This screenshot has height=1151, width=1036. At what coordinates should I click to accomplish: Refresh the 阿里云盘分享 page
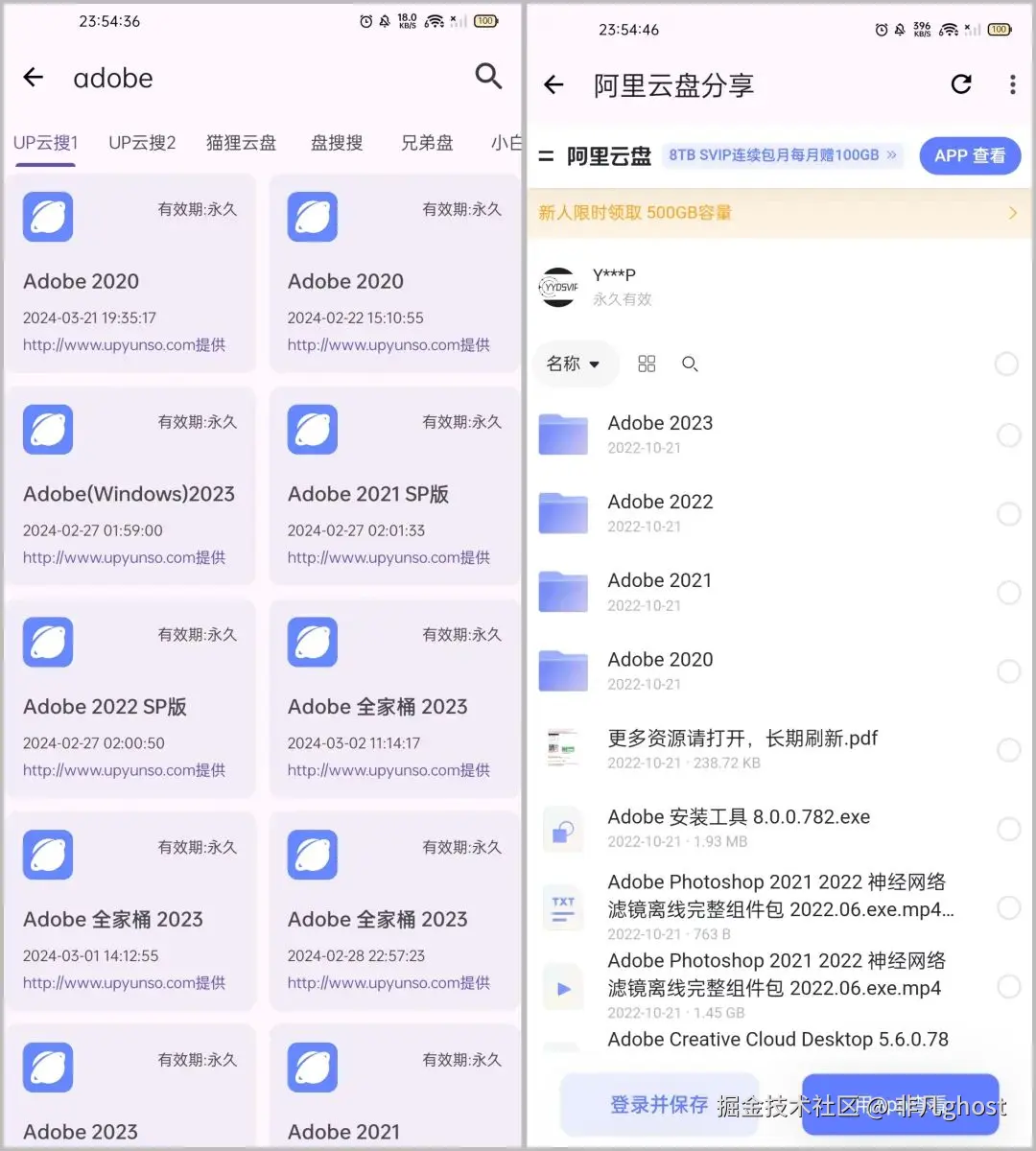(961, 84)
